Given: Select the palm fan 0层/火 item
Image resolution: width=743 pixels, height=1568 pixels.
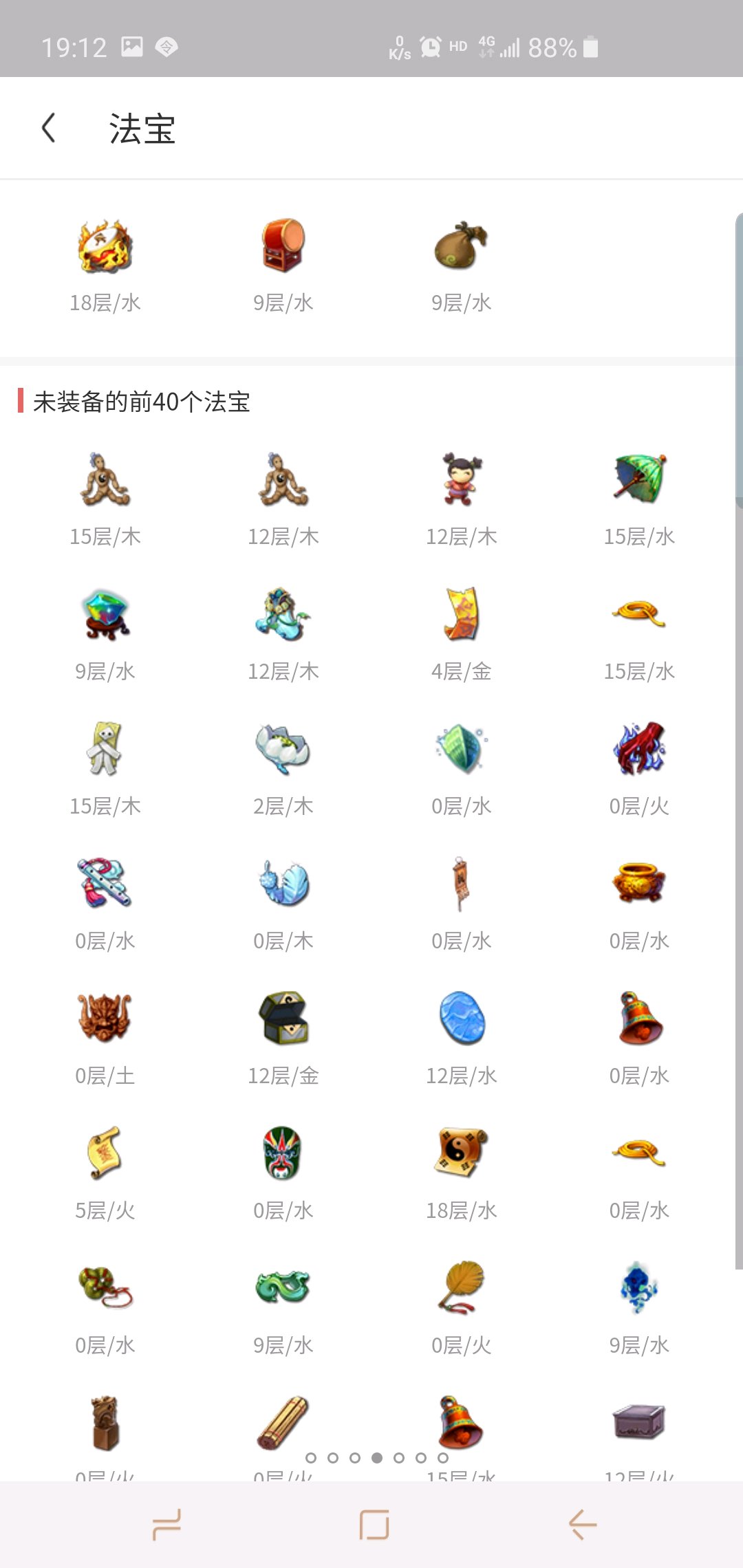Looking at the screenshot, I should (x=461, y=1288).
